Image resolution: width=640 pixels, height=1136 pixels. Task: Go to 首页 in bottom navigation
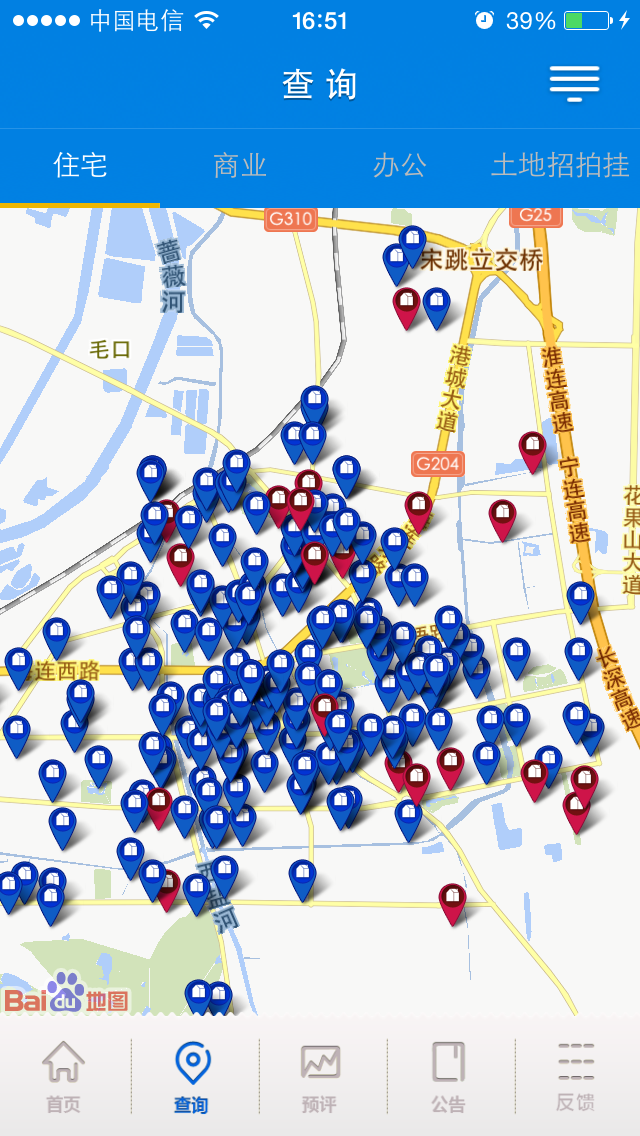(x=64, y=1076)
